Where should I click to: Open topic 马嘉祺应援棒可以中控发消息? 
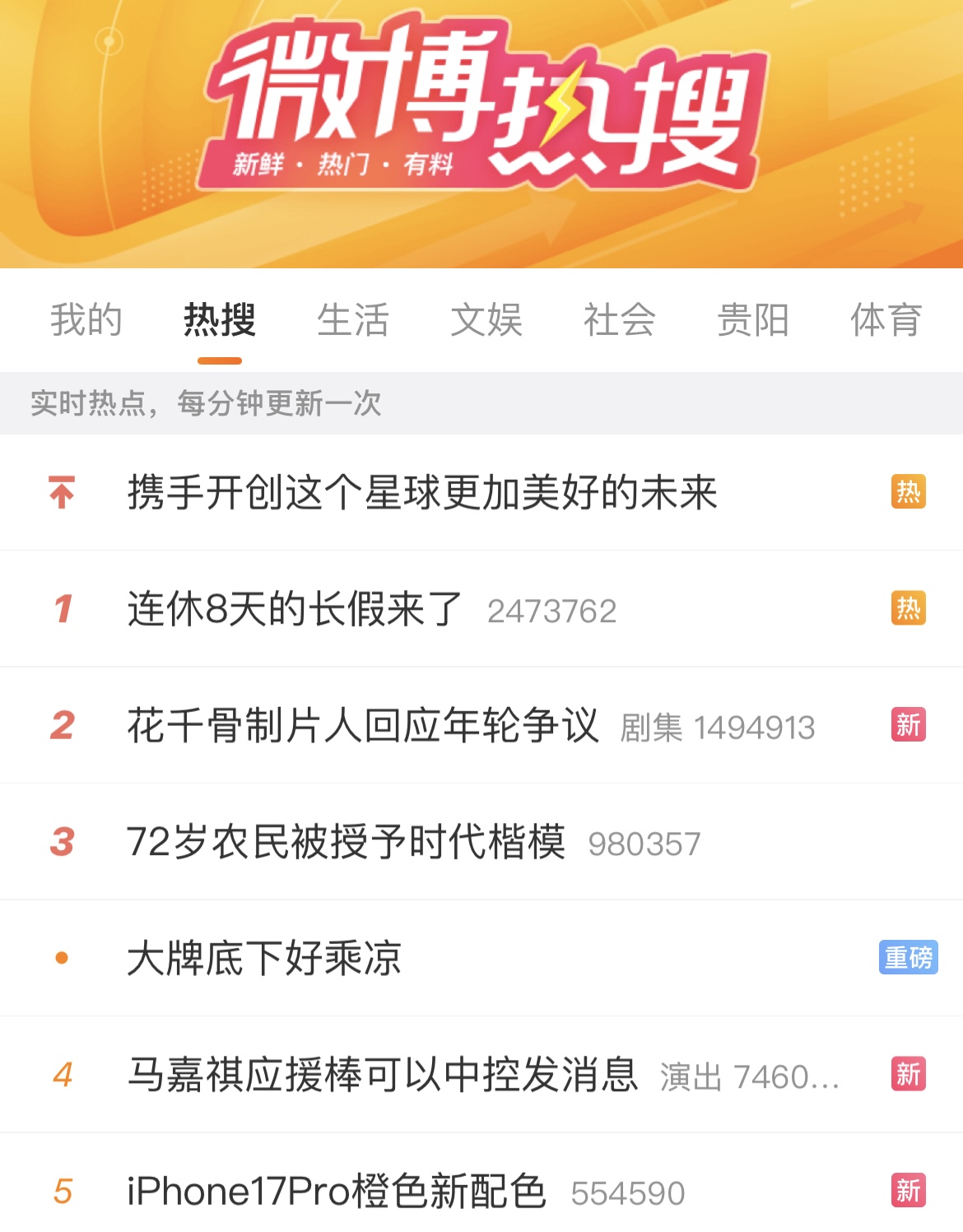(383, 1075)
